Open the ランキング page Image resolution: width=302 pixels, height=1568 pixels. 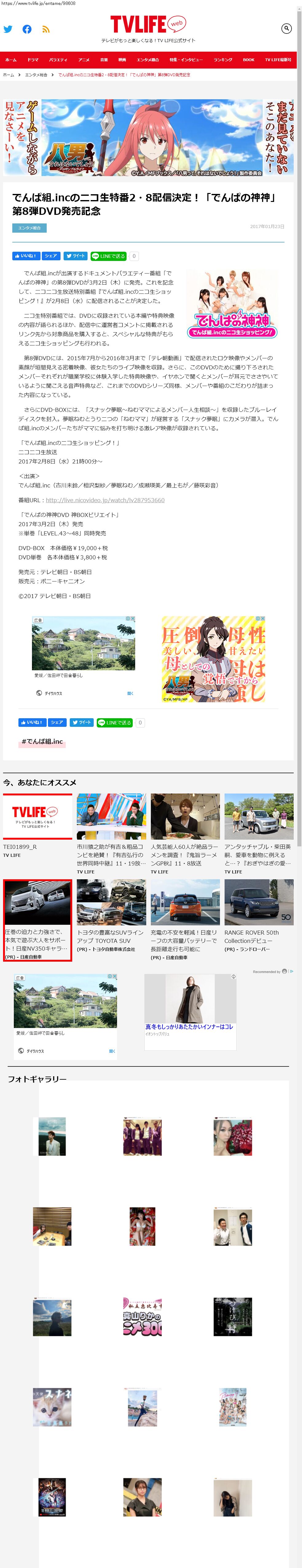pos(223,60)
